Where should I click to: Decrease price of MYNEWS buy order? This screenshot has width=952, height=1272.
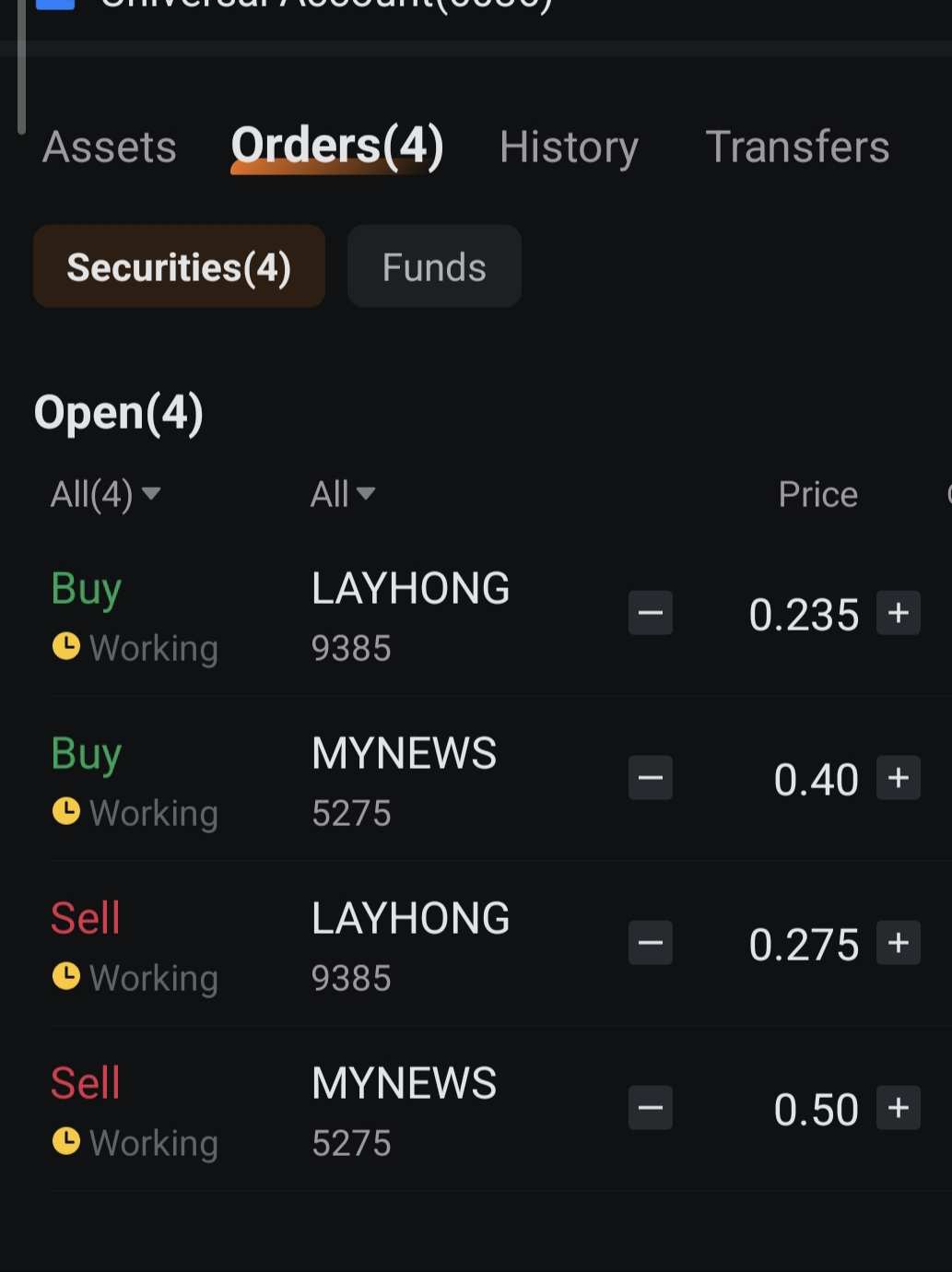pyautogui.click(x=651, y=779)
